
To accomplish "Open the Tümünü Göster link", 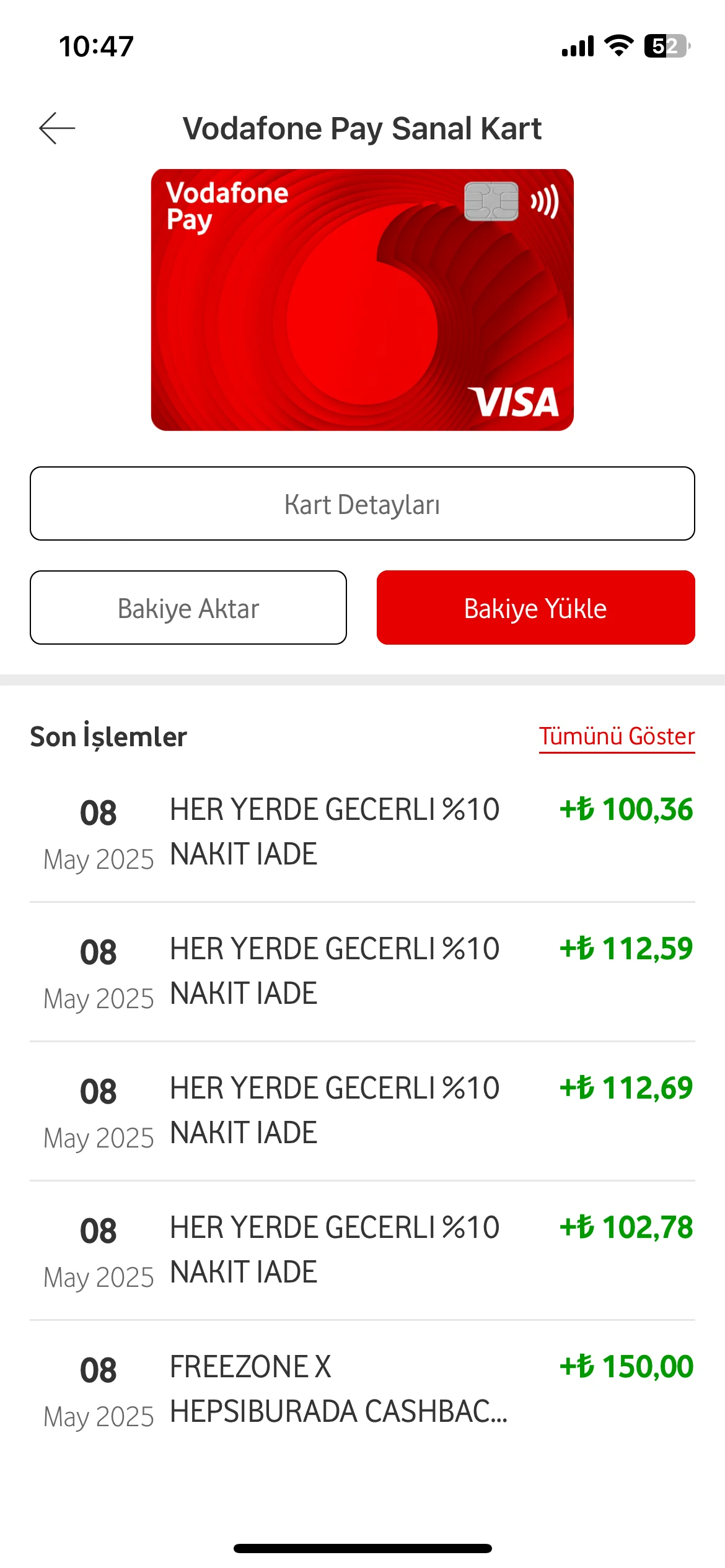I will tap(617, 736).
